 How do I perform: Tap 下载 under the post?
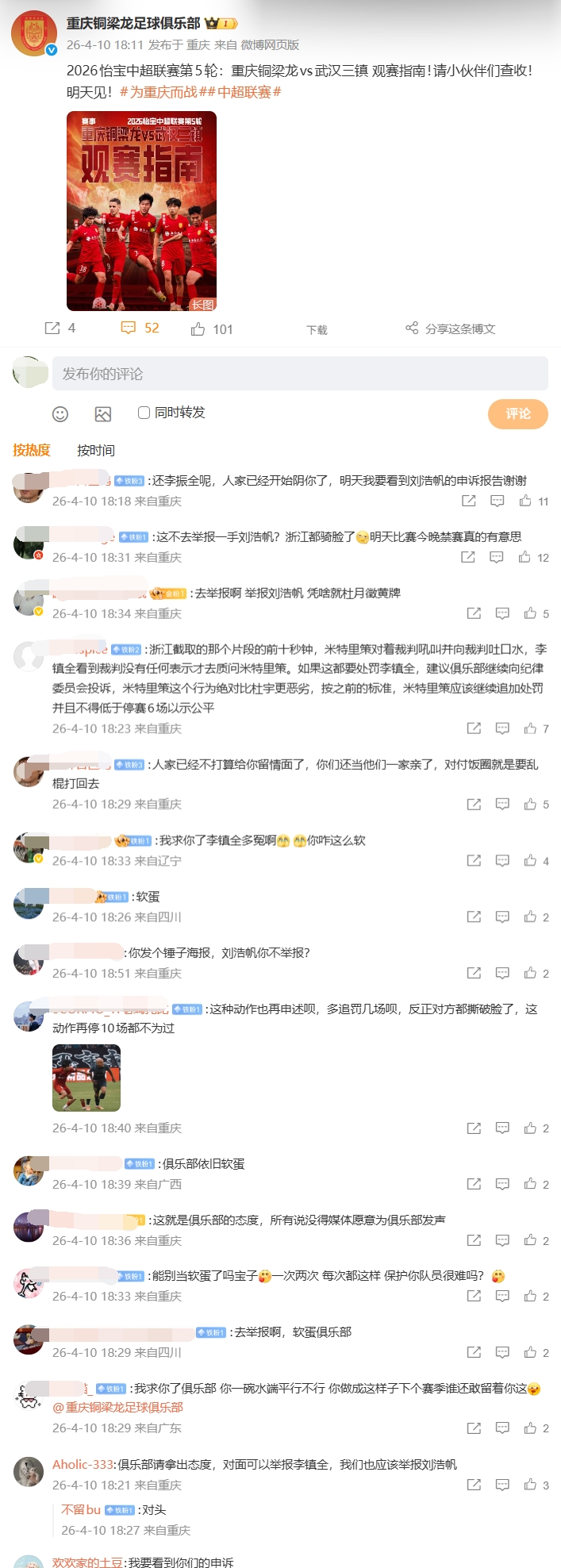(x=317, y=330)
